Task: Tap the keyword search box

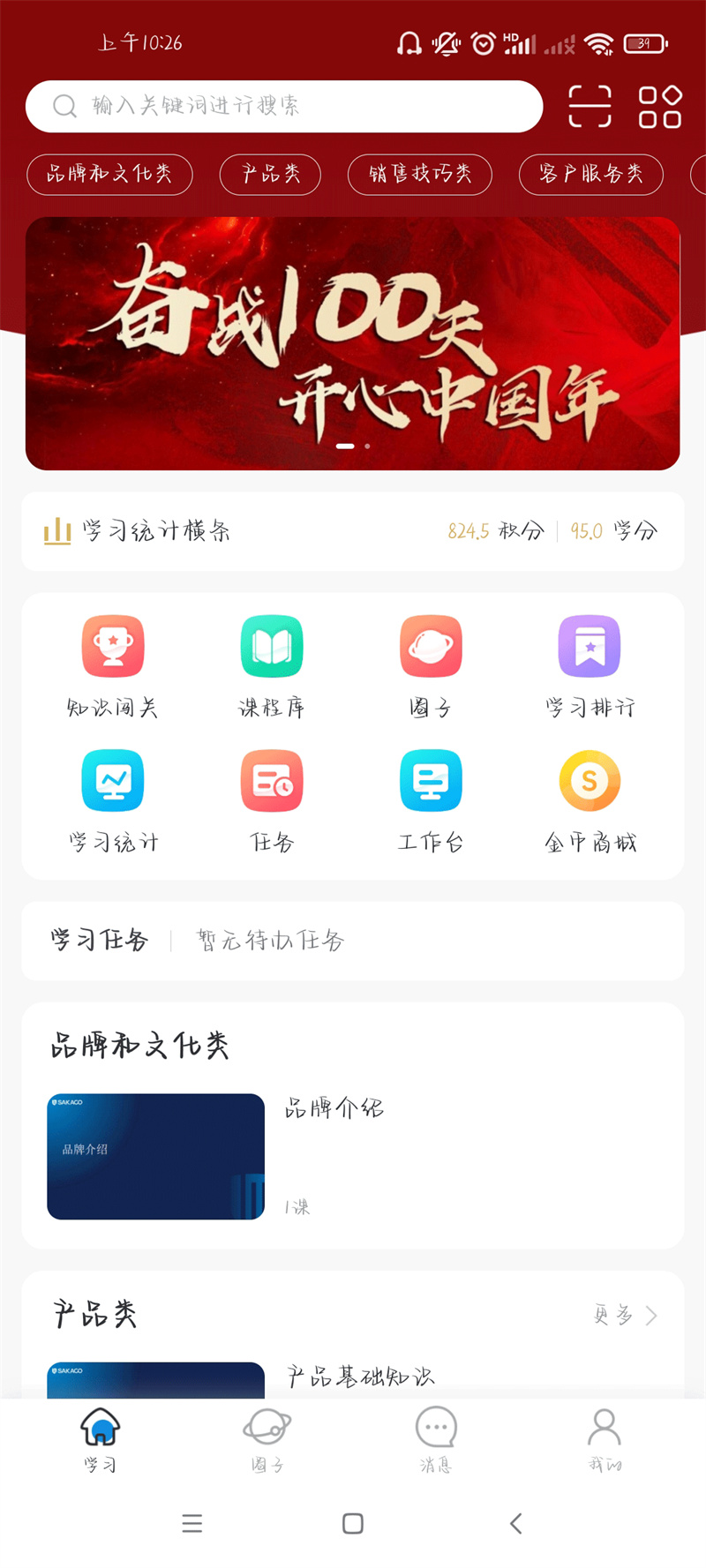Action: coord(282,107)
